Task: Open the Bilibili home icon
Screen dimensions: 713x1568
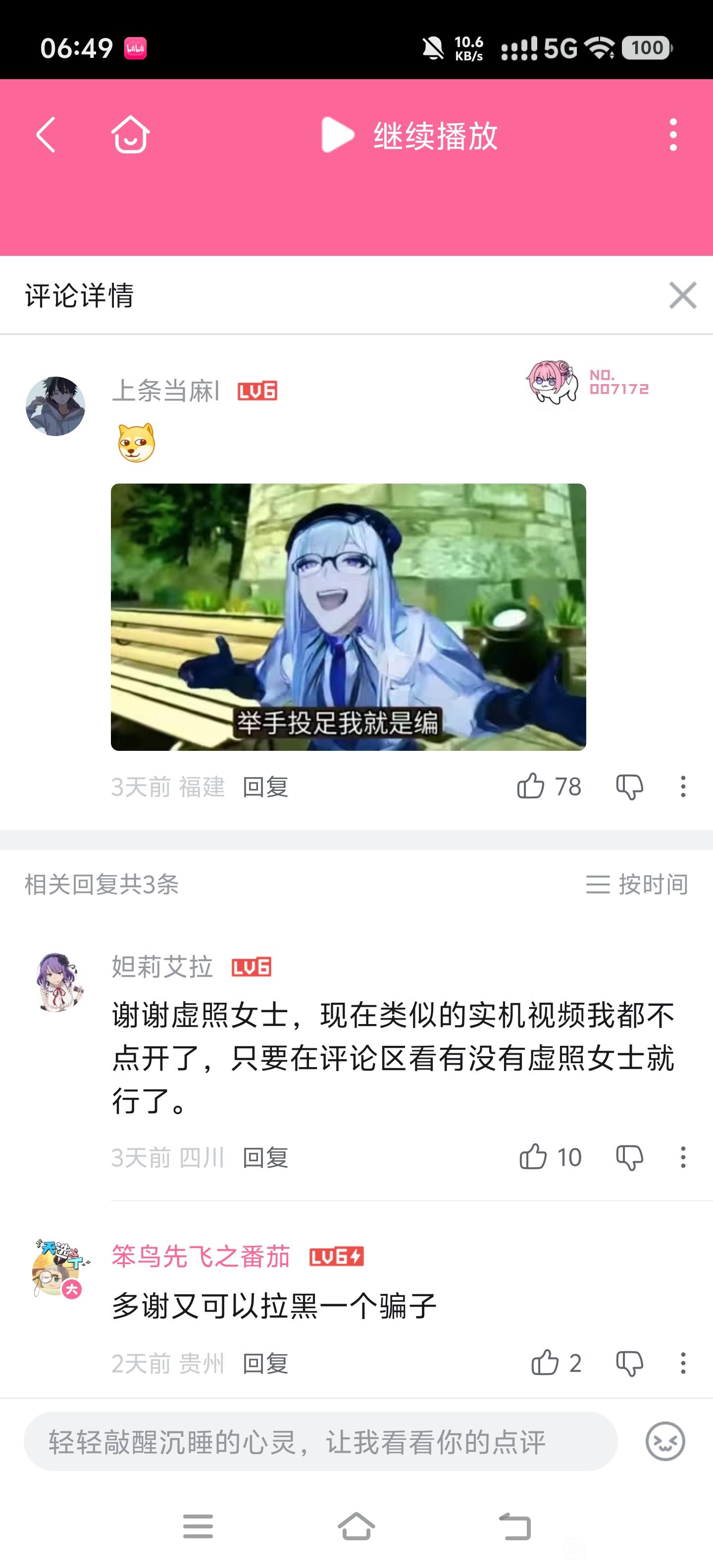Action: 130,135
